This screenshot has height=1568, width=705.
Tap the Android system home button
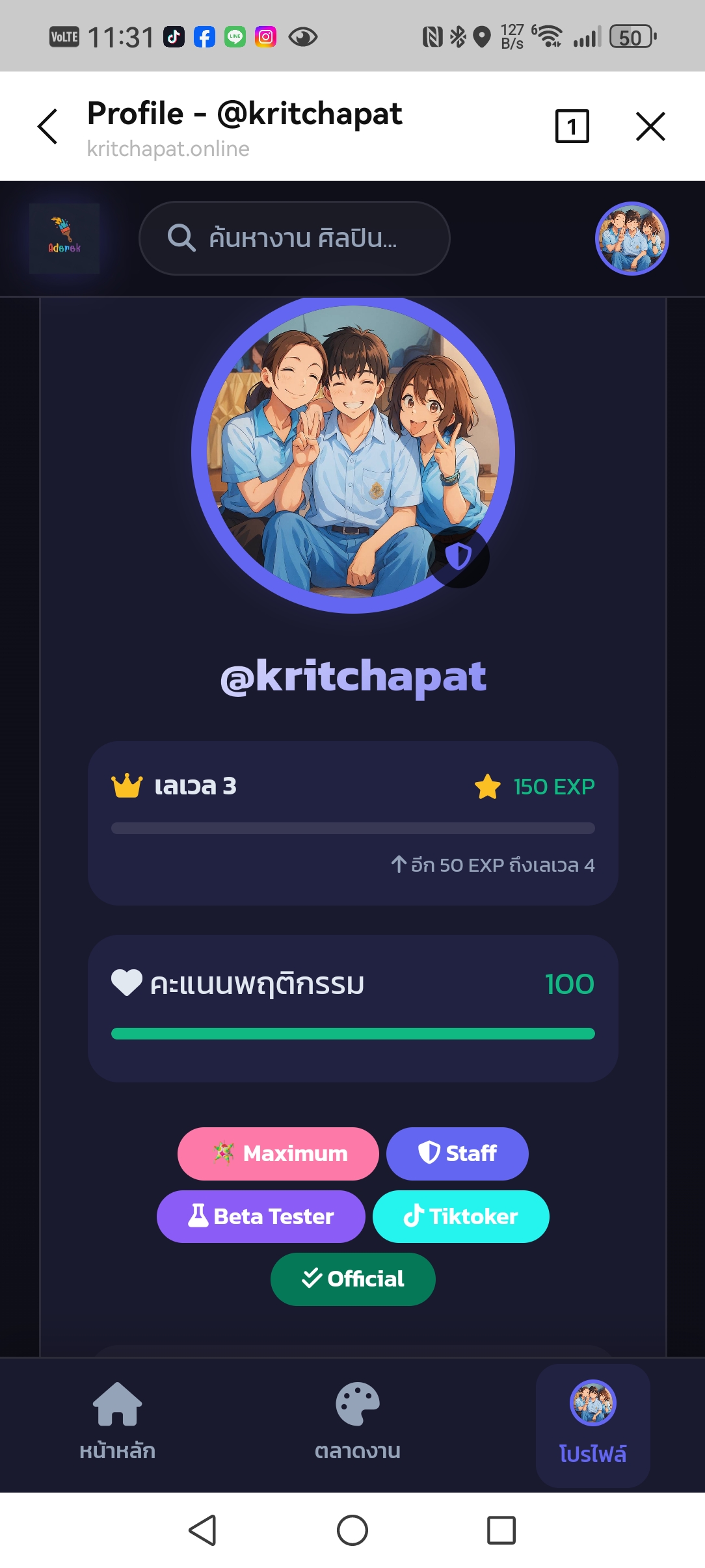[352, 1530]
